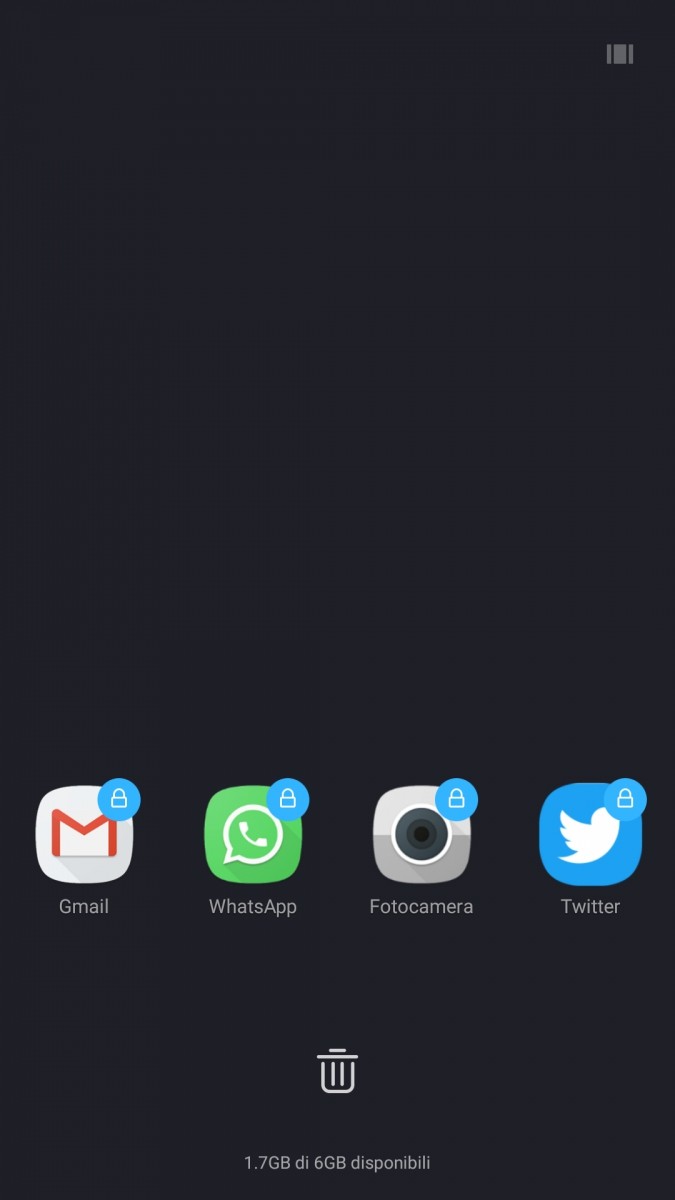Unlock the Fotocamera app lock badge
Screen dimensions: 675x1200
[457, 799]
